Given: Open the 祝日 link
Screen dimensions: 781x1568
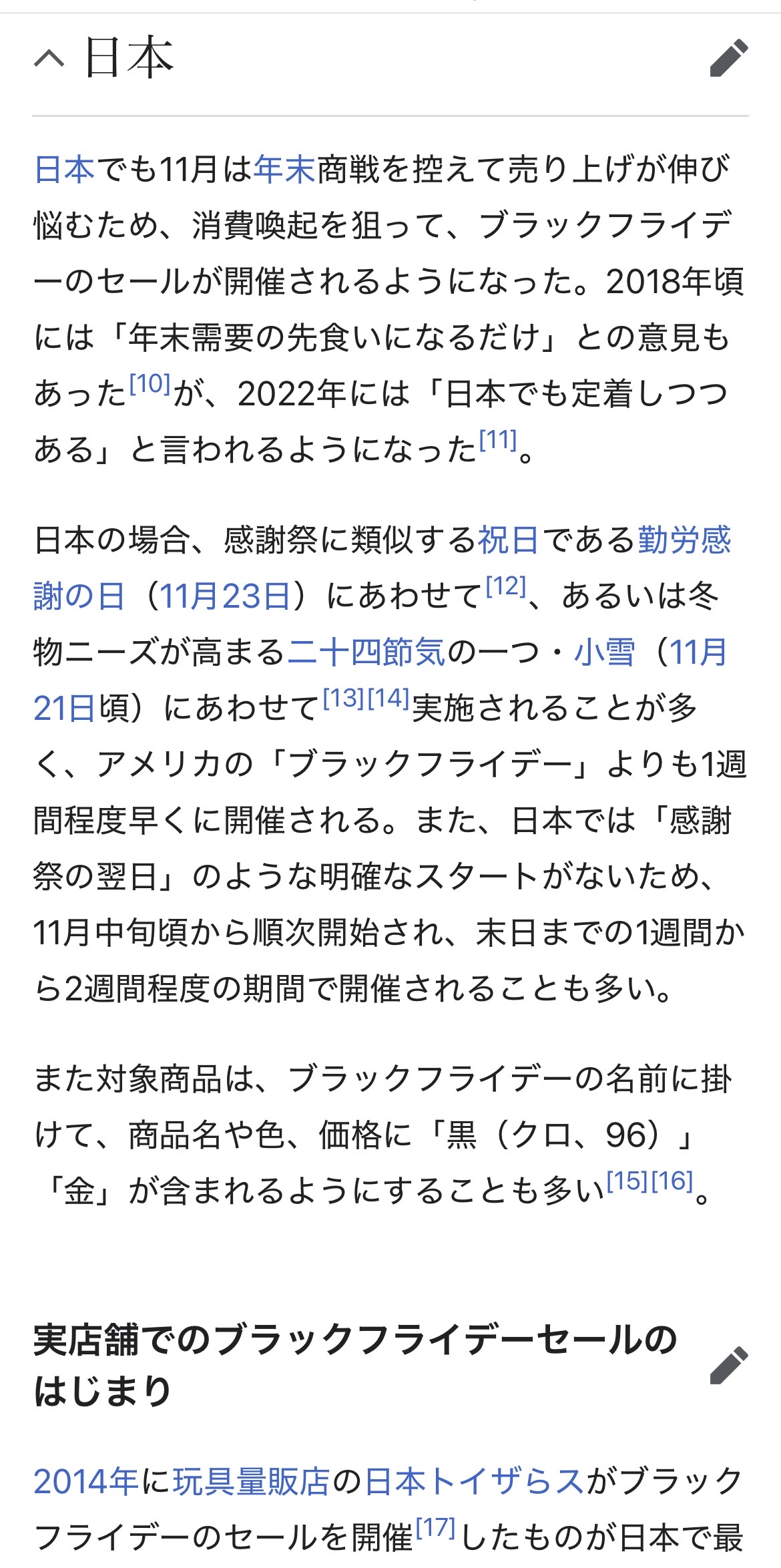Looking at the screenshot, I should (x=507, y=540).
